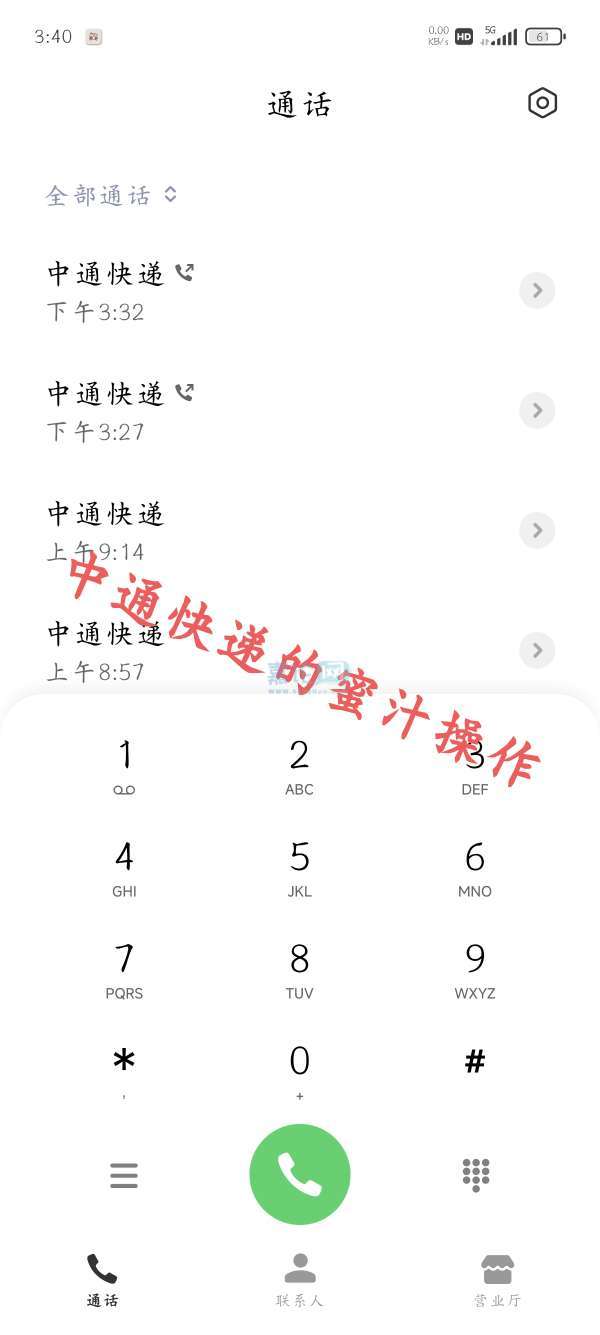600x1335 pixels.
Task: Enter digit 5 on keypad
Action: click(299, 868)
